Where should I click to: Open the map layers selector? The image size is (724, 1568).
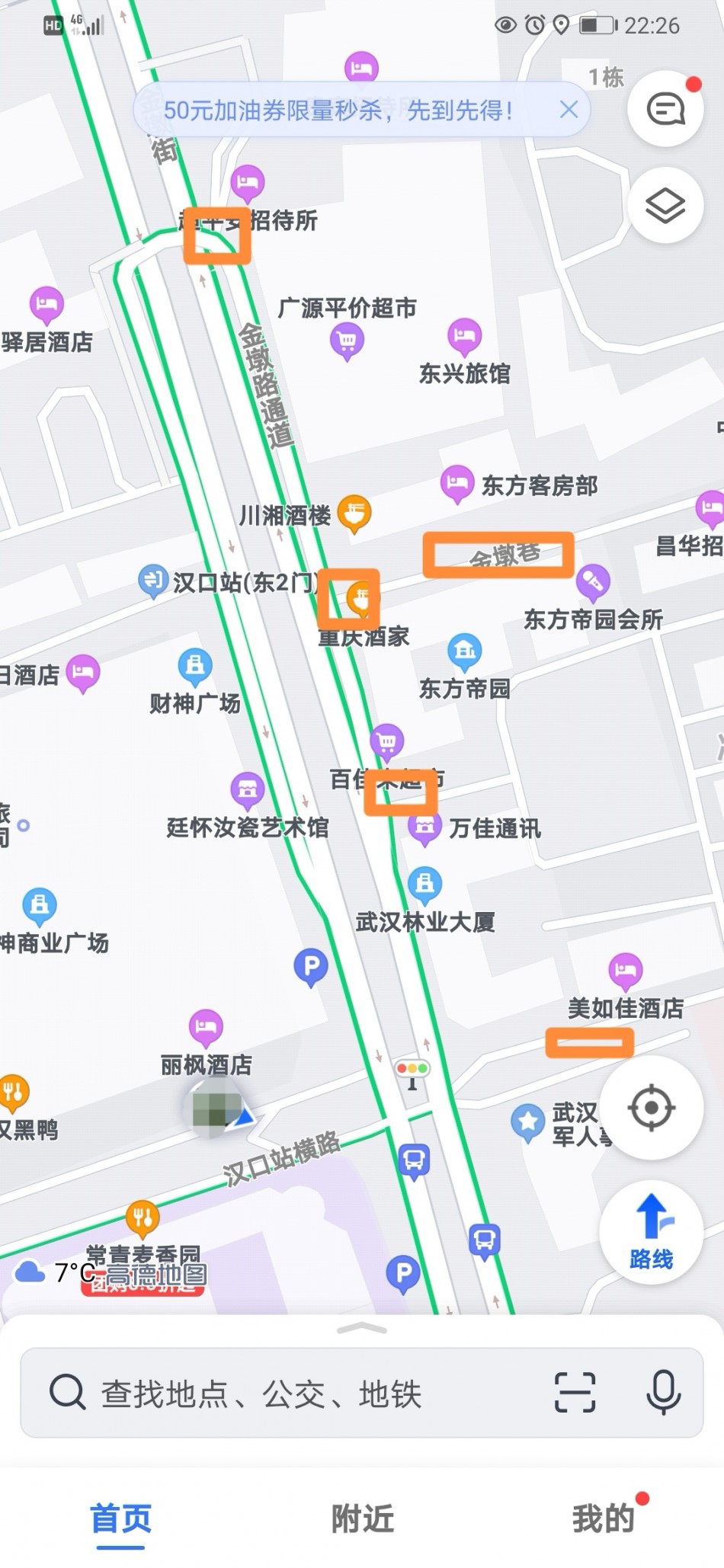[665, 206]
